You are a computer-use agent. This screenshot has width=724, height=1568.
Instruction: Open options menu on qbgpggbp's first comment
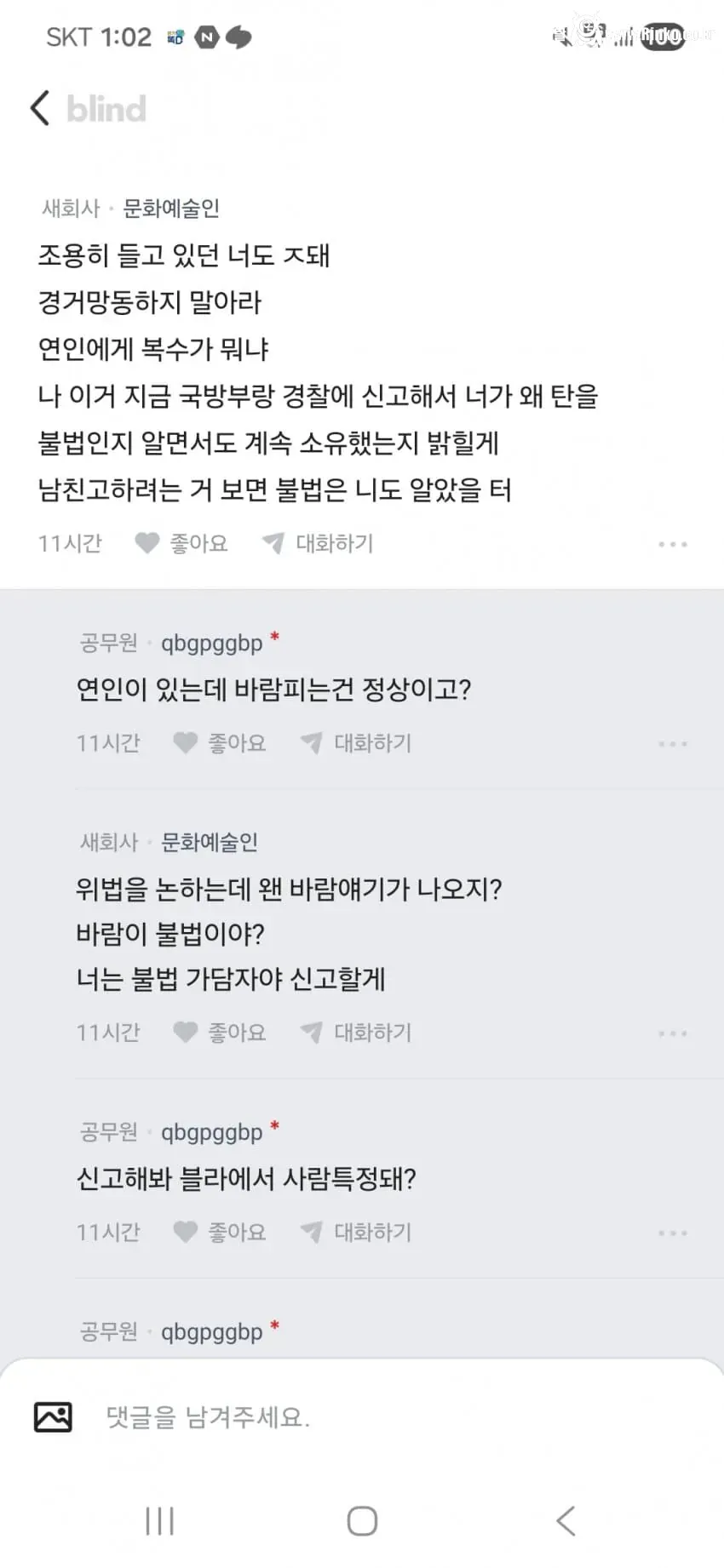(673, 742)
